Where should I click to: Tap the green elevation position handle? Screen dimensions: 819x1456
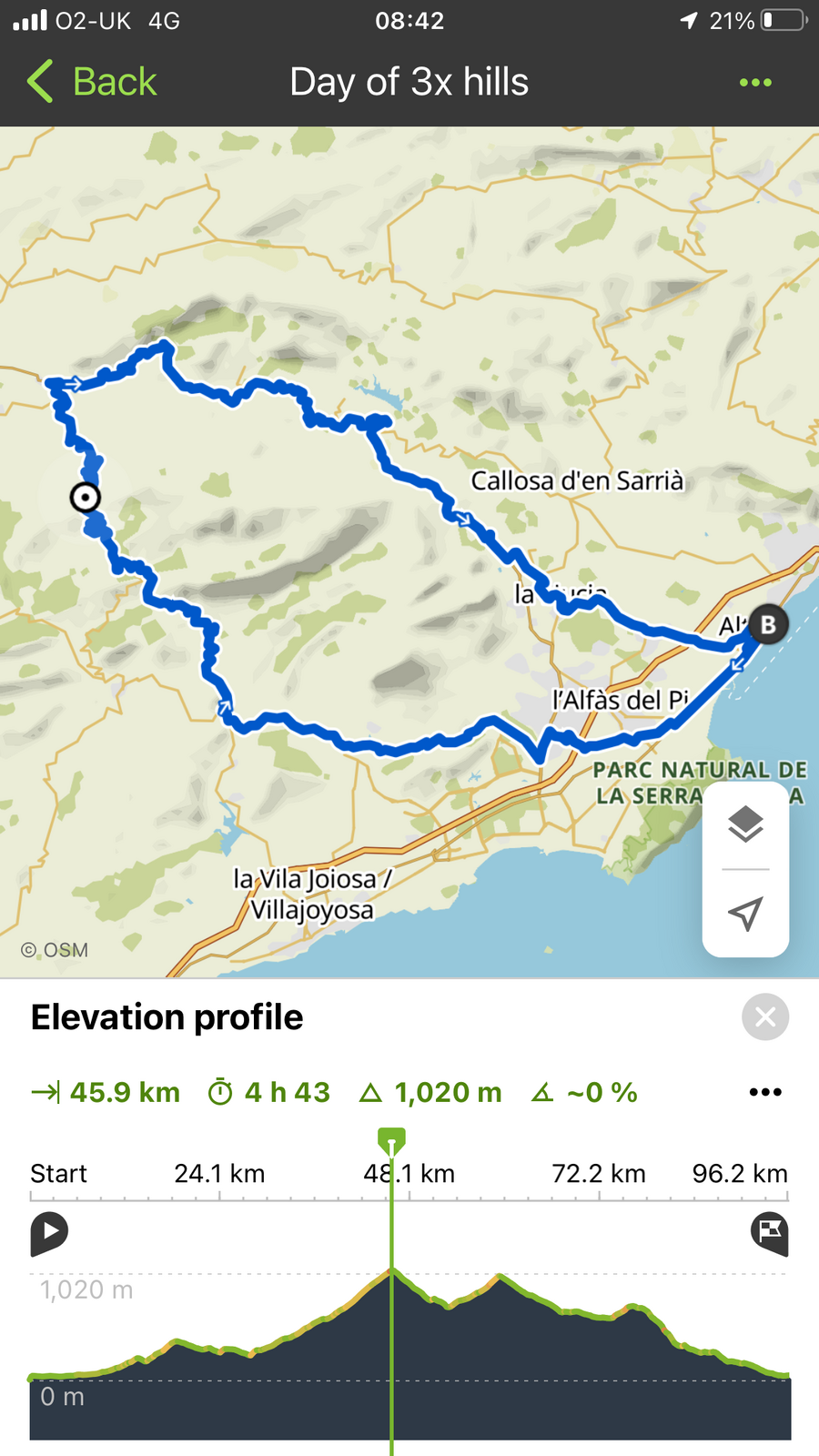(x=391, y=1139)
